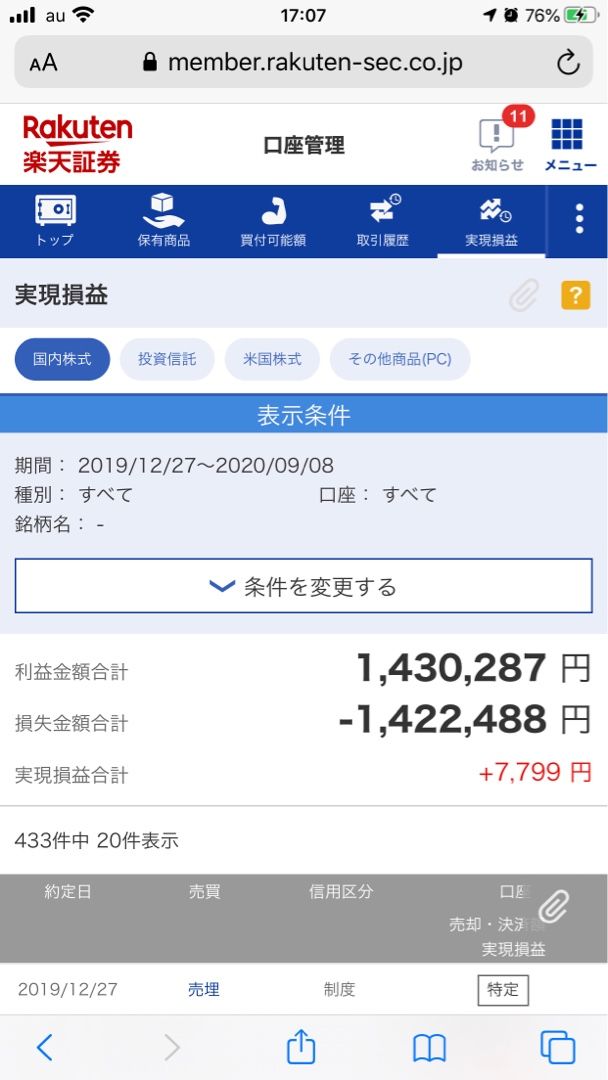Open the 買付可能額 tab
Image resolution: width=608 pixels, height=1080 pixels.
tap(273, 221)
